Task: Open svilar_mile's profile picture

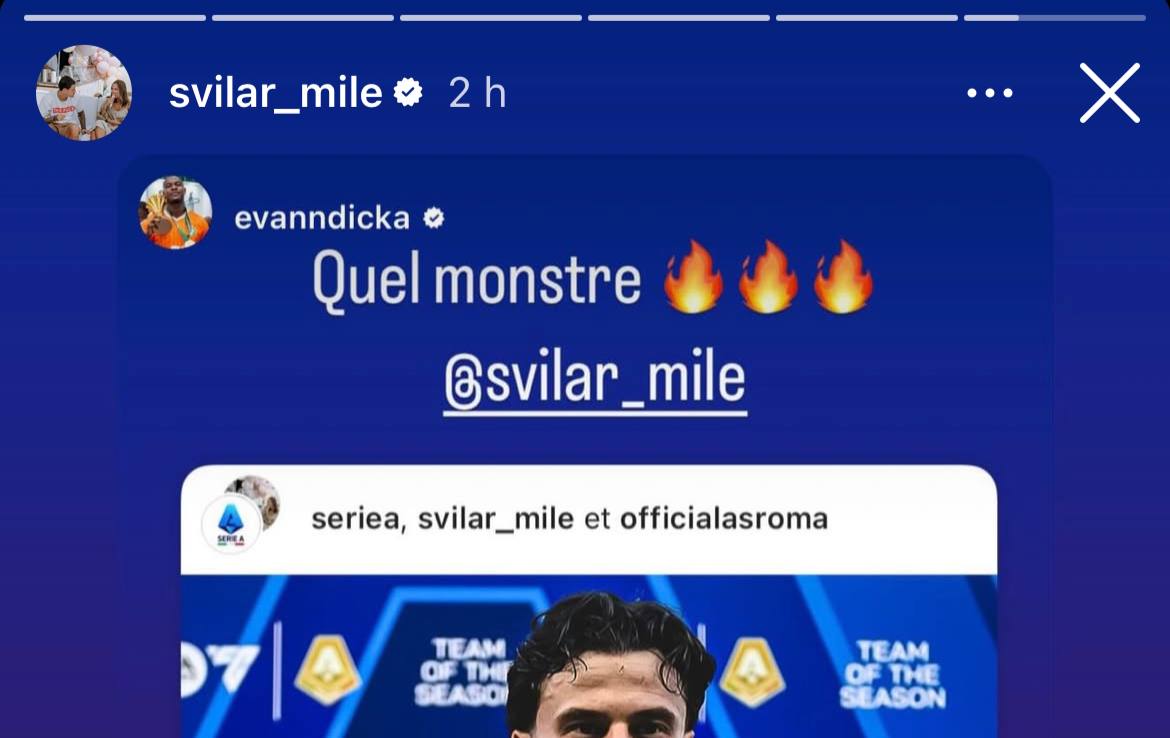Action: point(84,93)
